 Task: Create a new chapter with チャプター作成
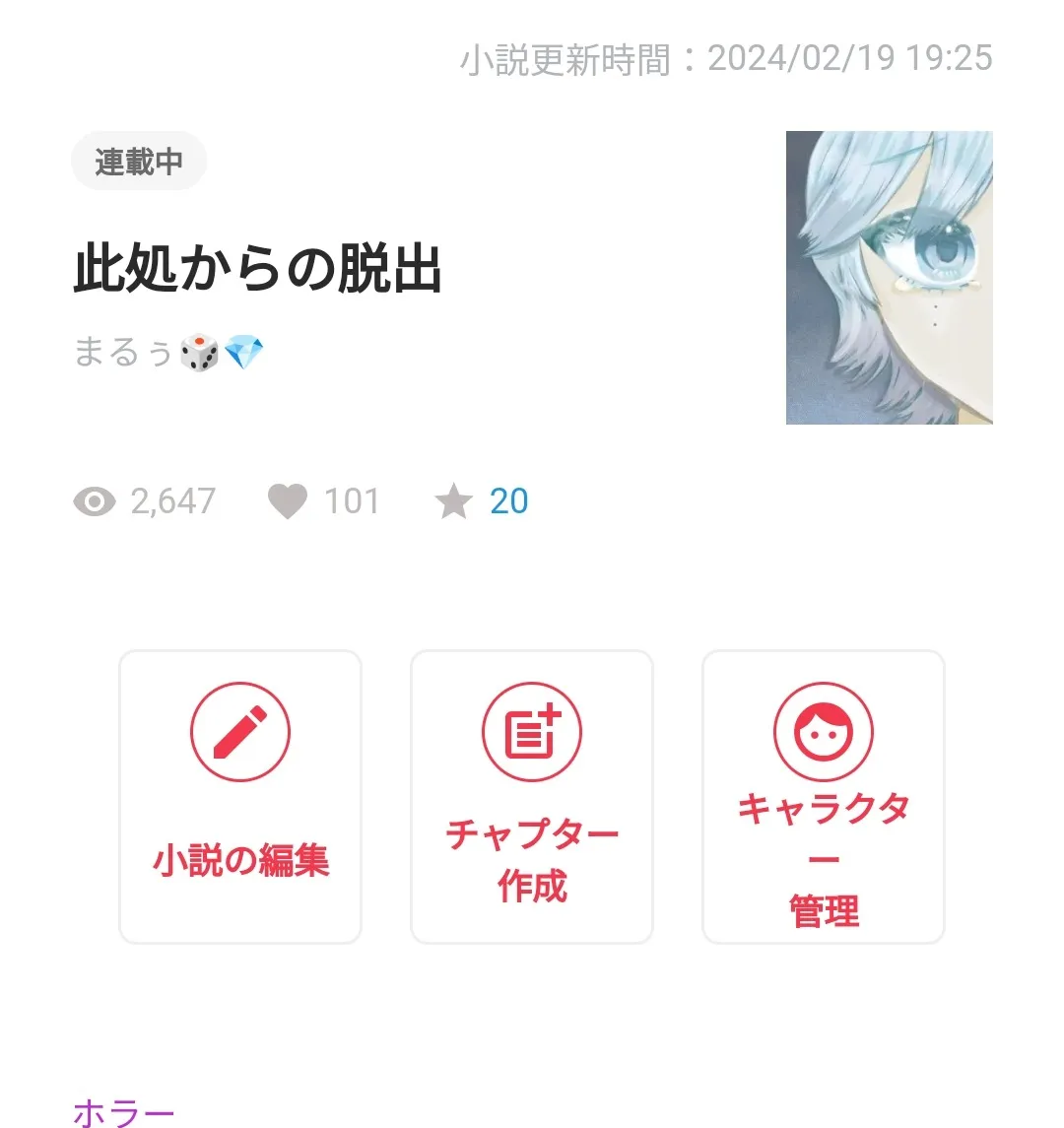[532, 796]
